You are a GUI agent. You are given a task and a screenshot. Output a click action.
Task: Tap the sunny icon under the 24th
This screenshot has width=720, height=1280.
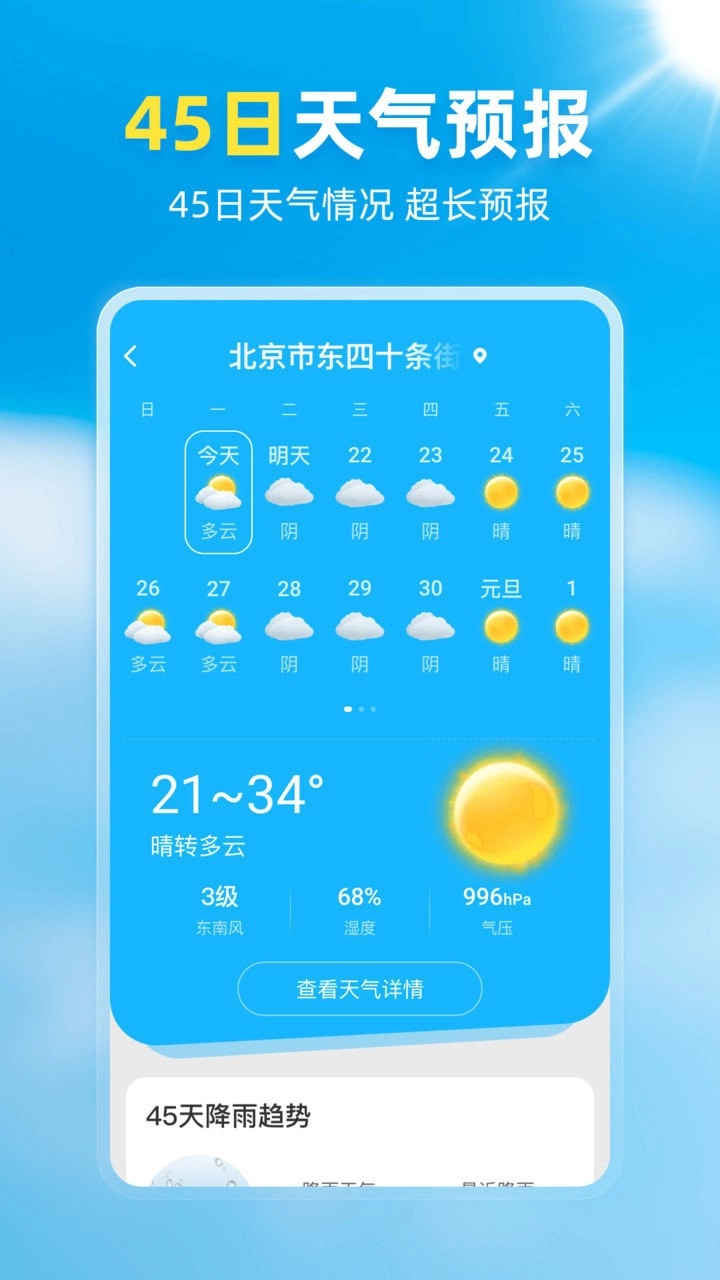click(500, 492)
